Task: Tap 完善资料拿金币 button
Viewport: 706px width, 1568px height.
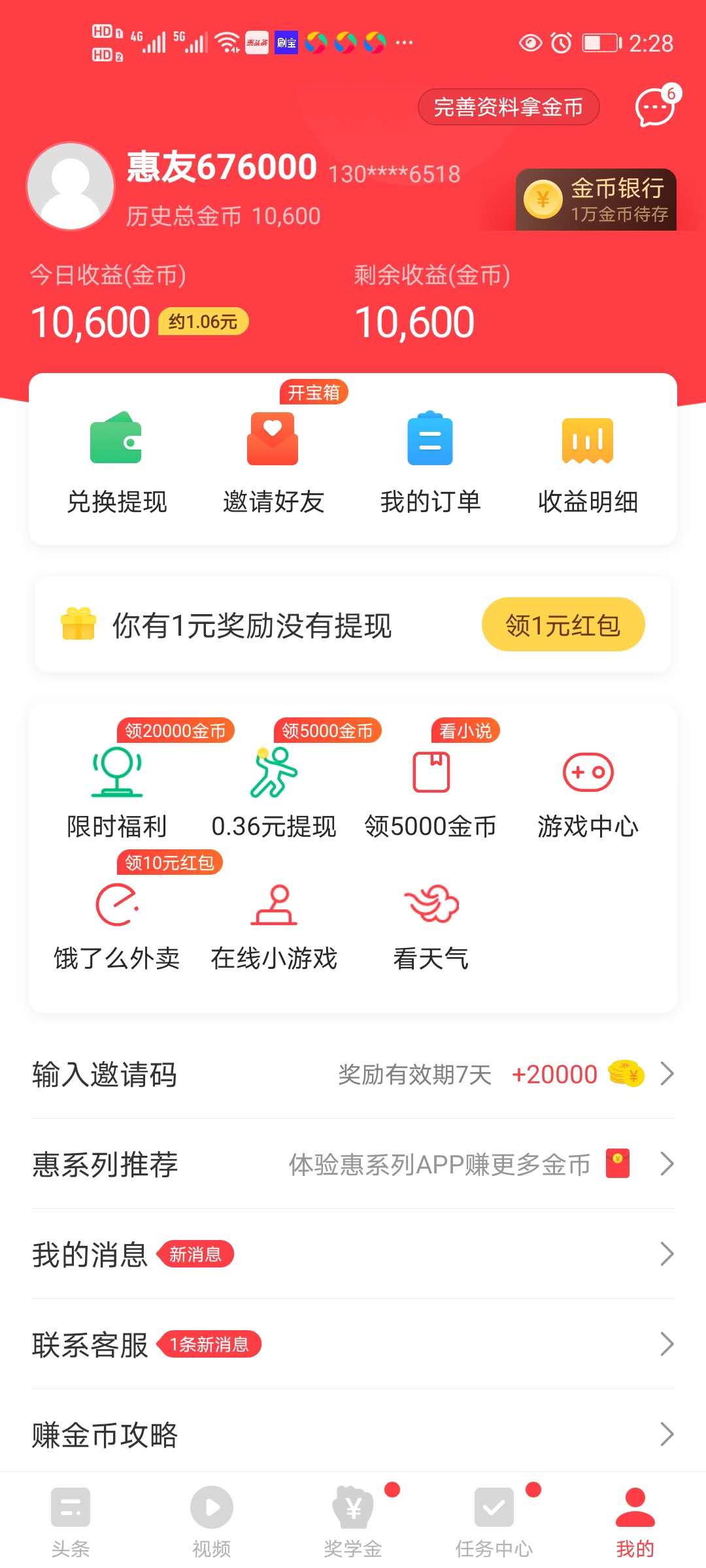Action: pyautogui.click(x=509, y=107)
